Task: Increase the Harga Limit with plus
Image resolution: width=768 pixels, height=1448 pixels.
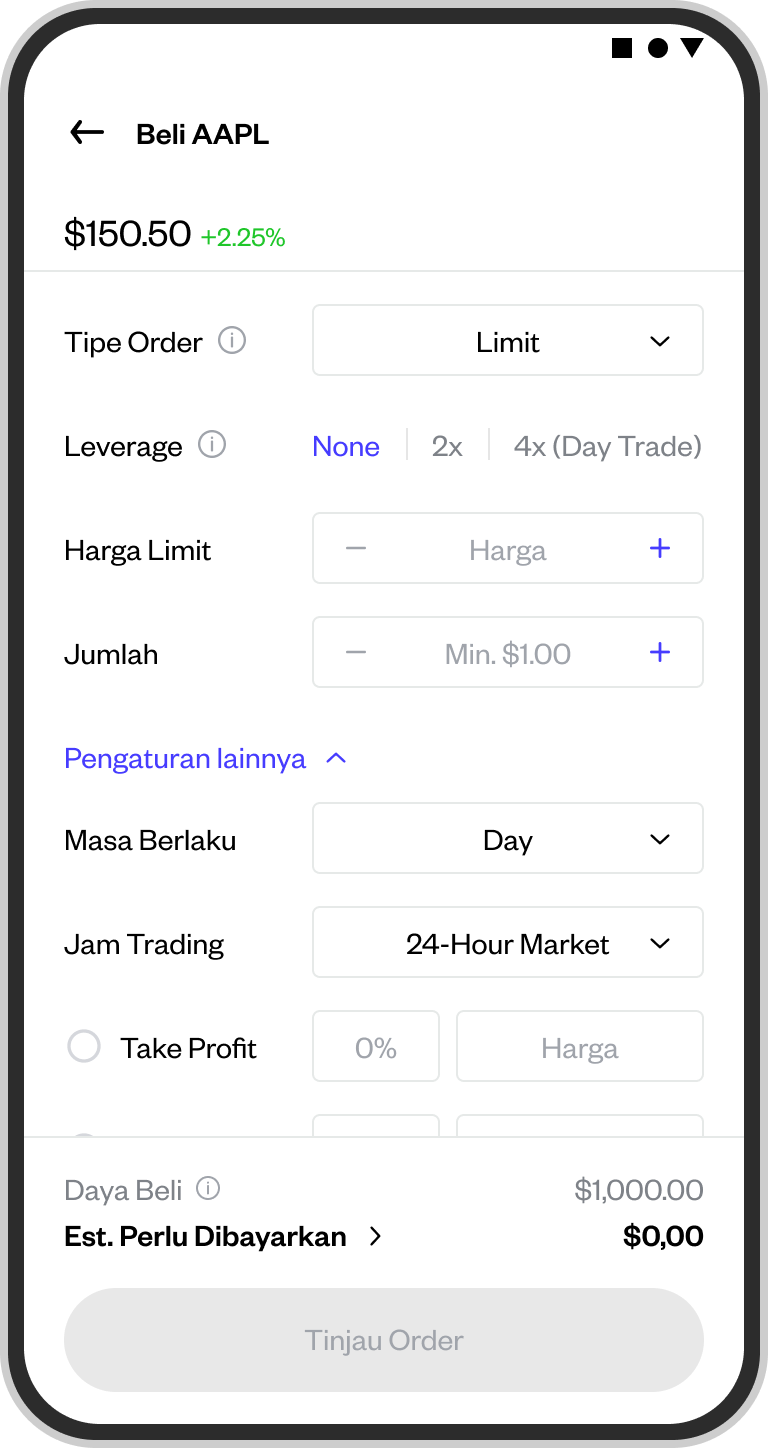Action: (x=660, y=549)
